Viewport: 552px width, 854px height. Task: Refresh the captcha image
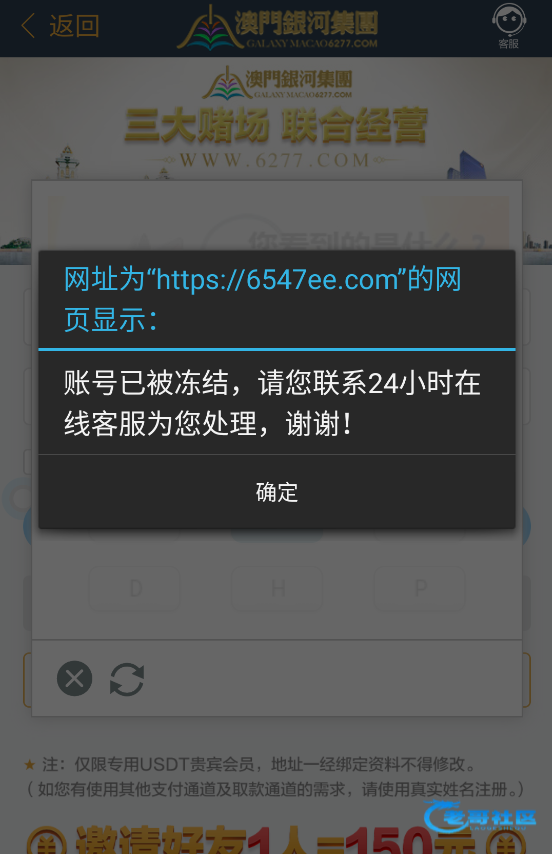coord(127,679)
